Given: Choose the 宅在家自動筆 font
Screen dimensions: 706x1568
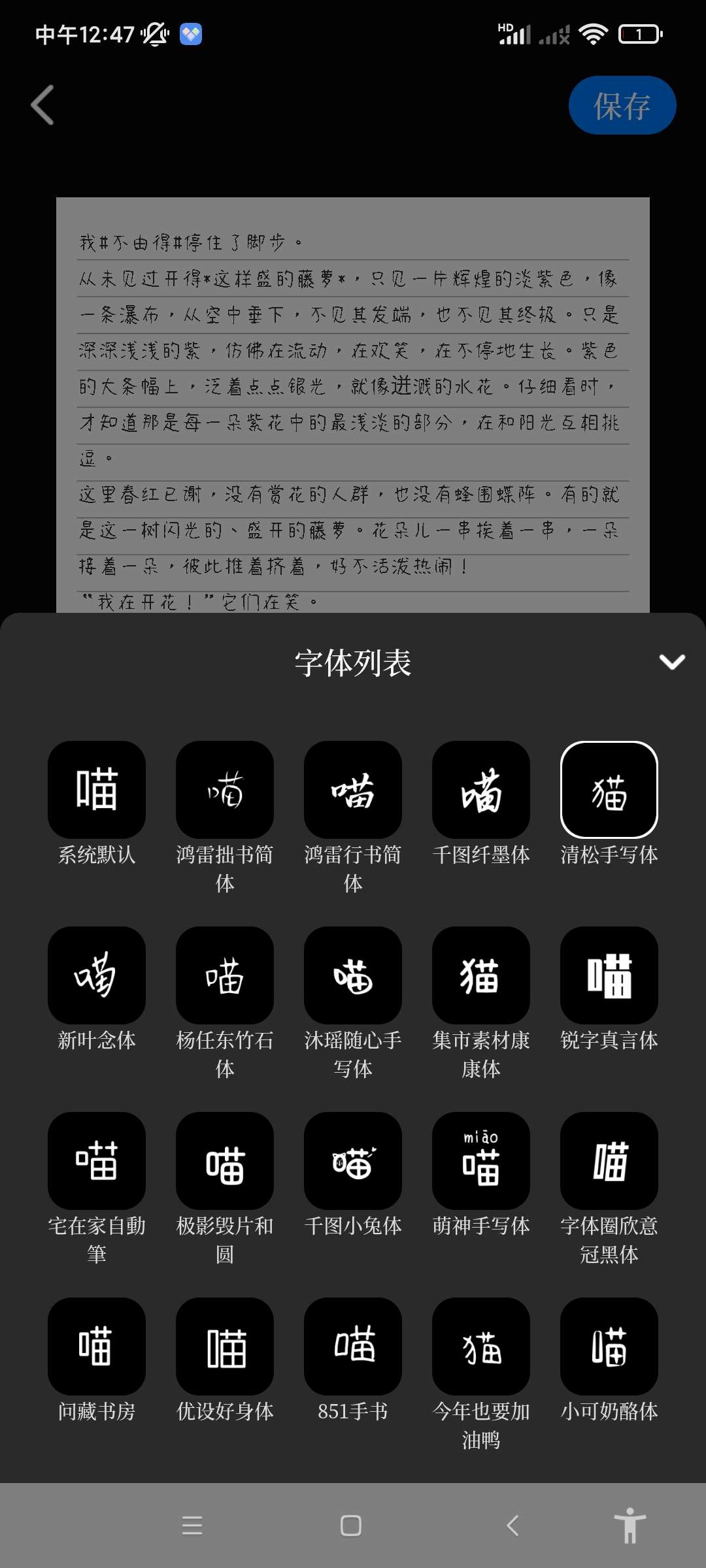Looking at the screenshot, I should pos(97,1161).
